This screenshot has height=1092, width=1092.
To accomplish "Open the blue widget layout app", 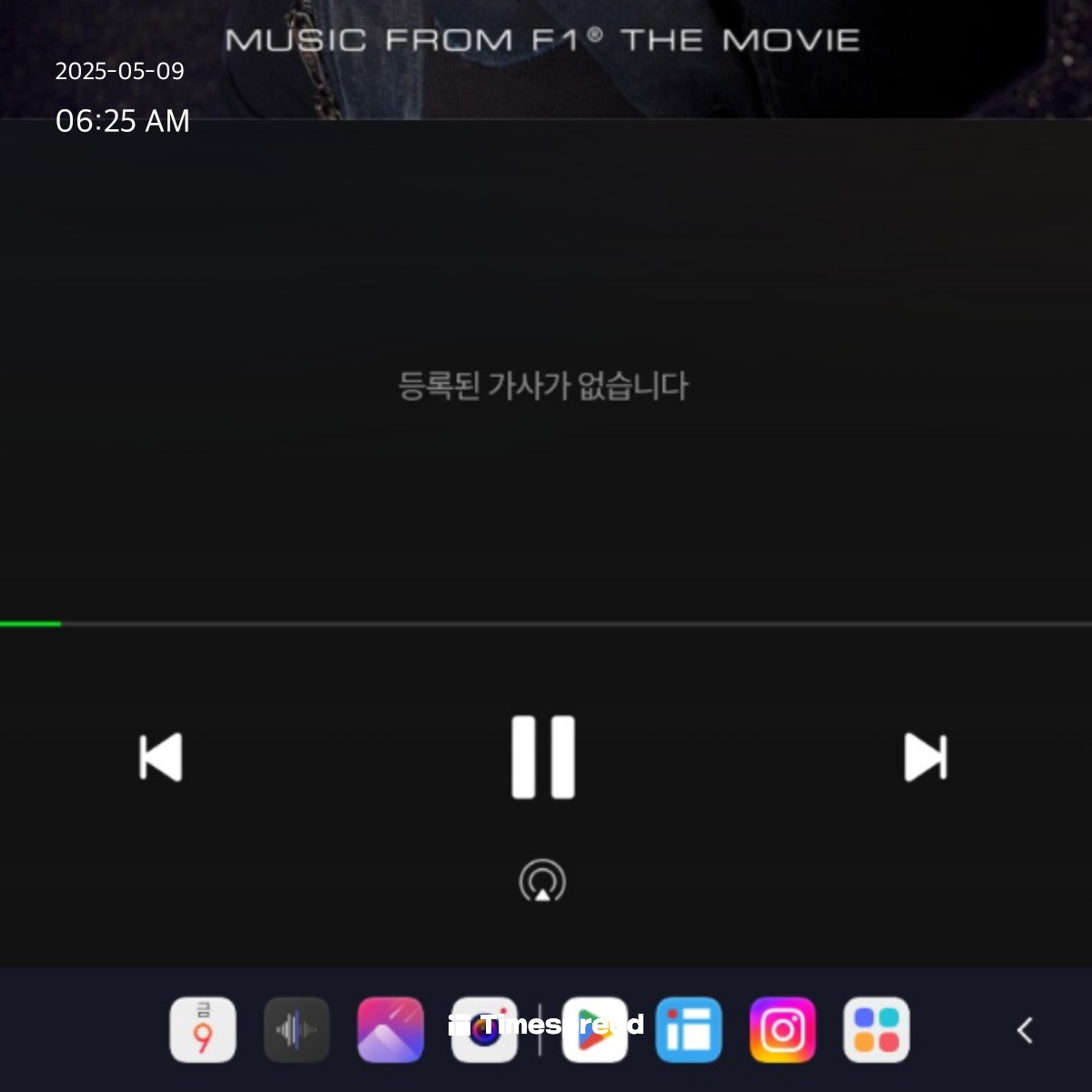I will 689,1030.
